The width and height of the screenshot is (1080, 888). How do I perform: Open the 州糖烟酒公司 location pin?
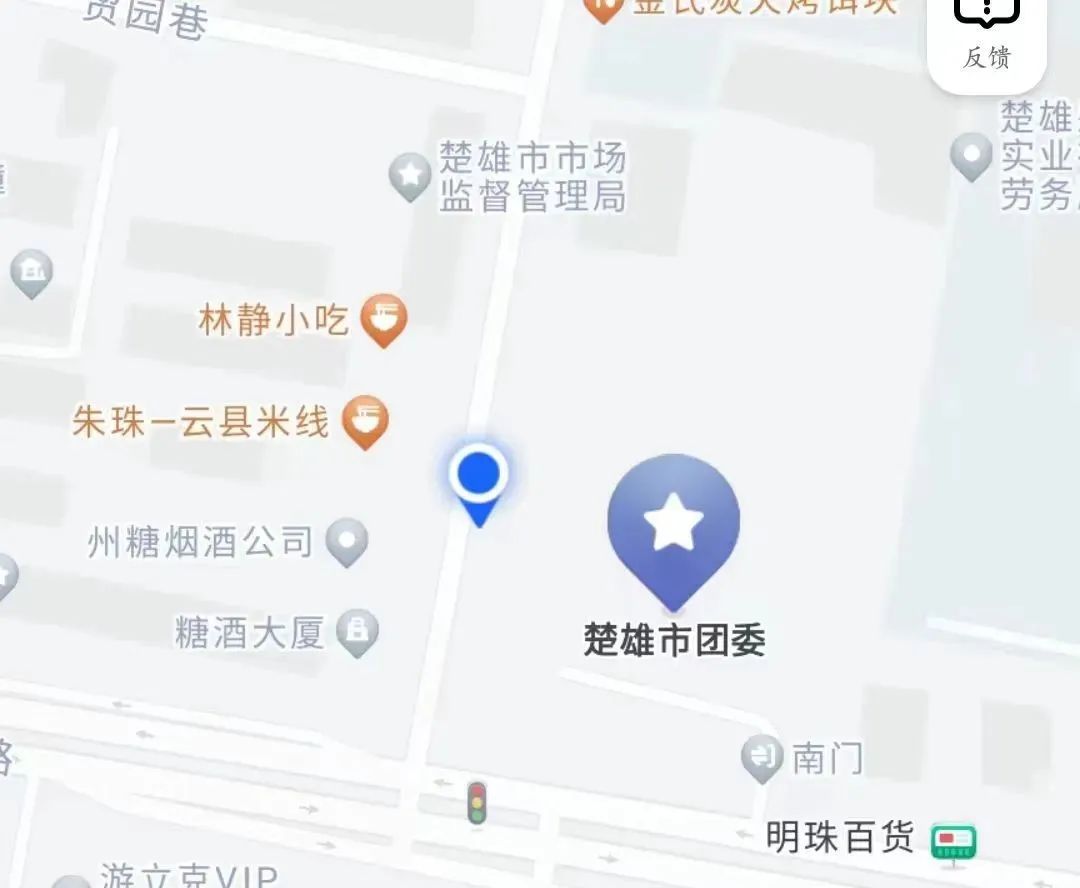tap(347, 541)
